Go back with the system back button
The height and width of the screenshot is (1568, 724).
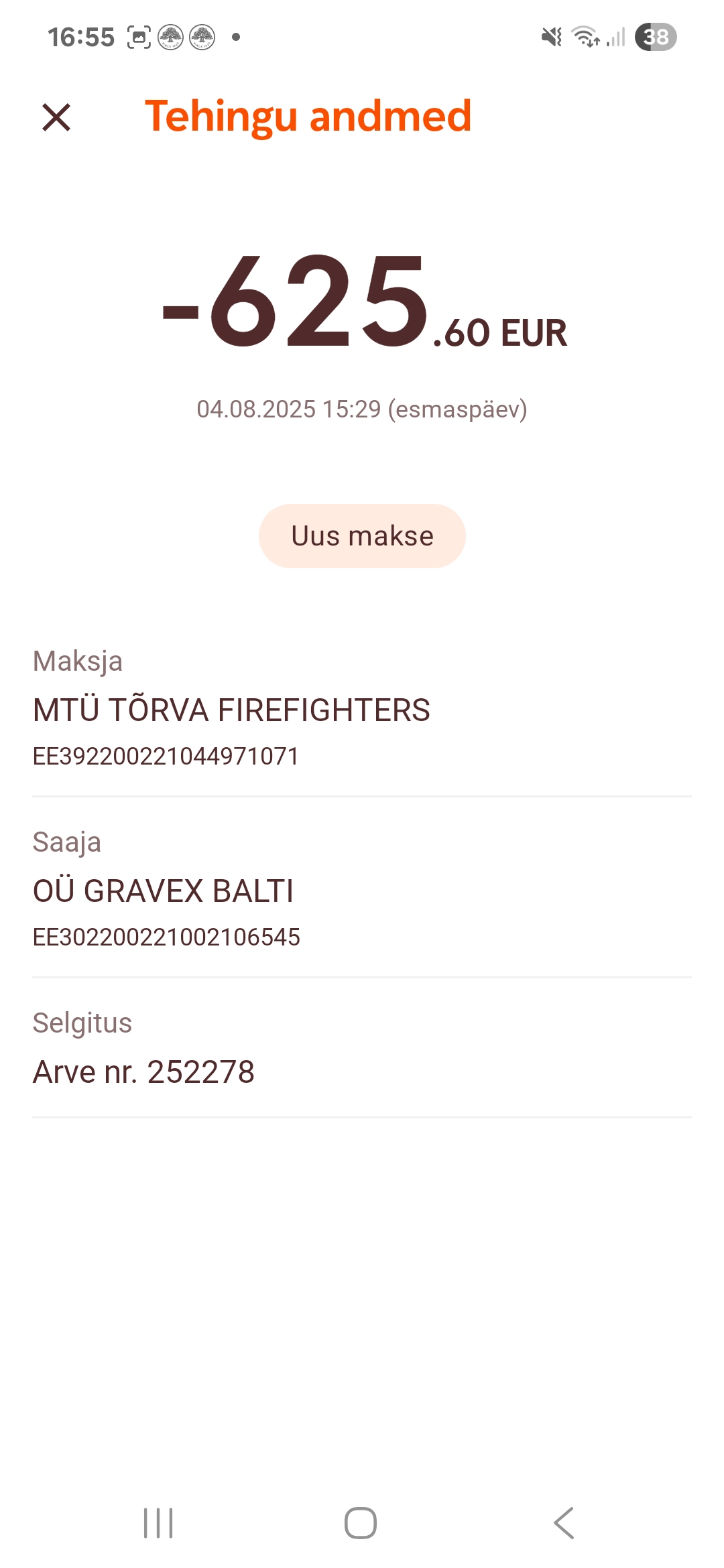tap(564, 1523)
